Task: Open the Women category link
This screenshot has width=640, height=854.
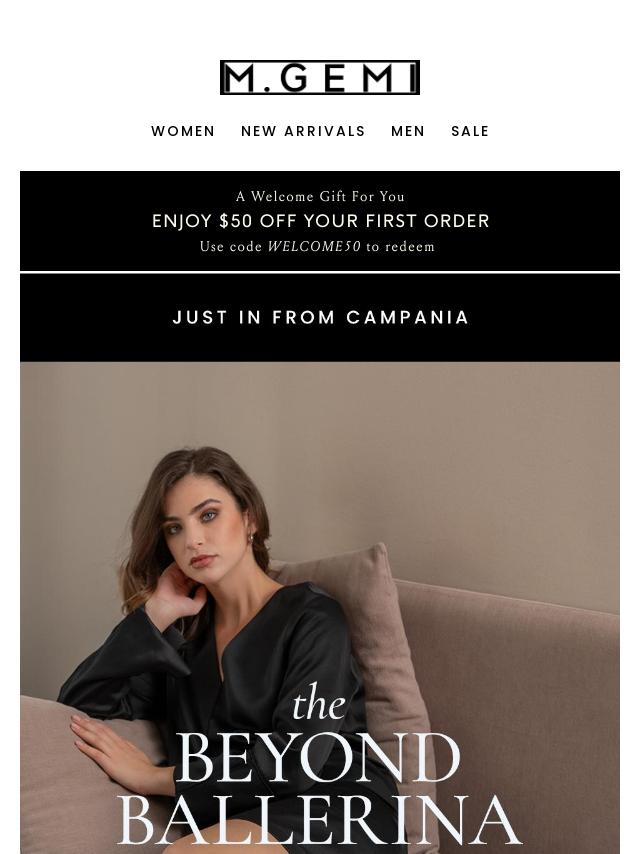Action: pos(183,131)
